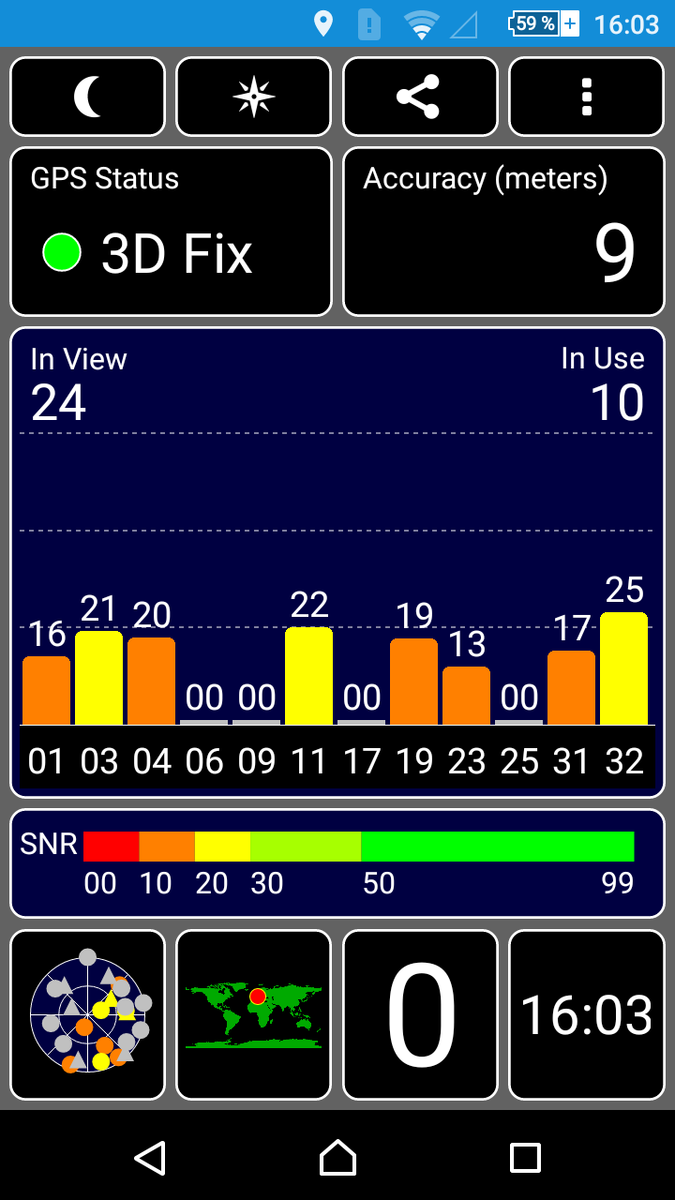Open the compass star button

[254, 97]
